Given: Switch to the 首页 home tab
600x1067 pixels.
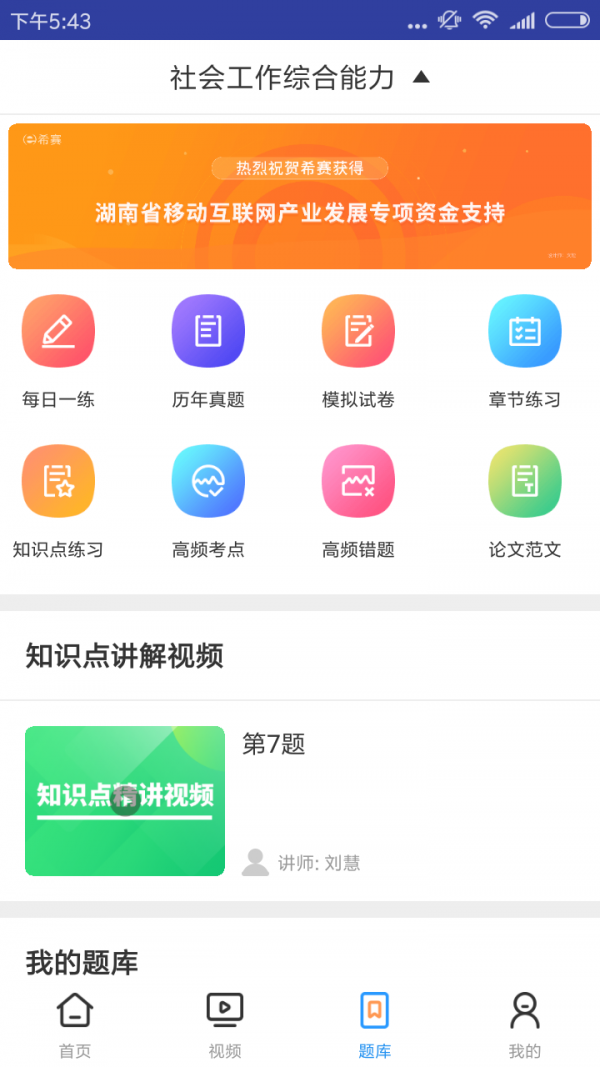Looking at the screenshot, I should 75,1025.
